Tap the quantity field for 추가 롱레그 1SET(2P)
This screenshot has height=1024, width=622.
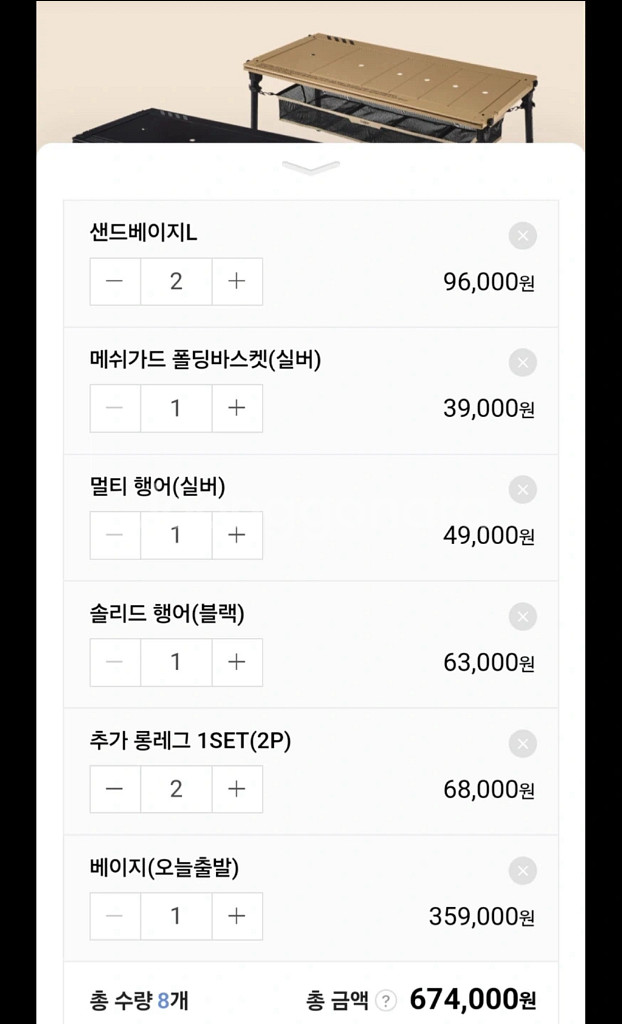(176, 789)
